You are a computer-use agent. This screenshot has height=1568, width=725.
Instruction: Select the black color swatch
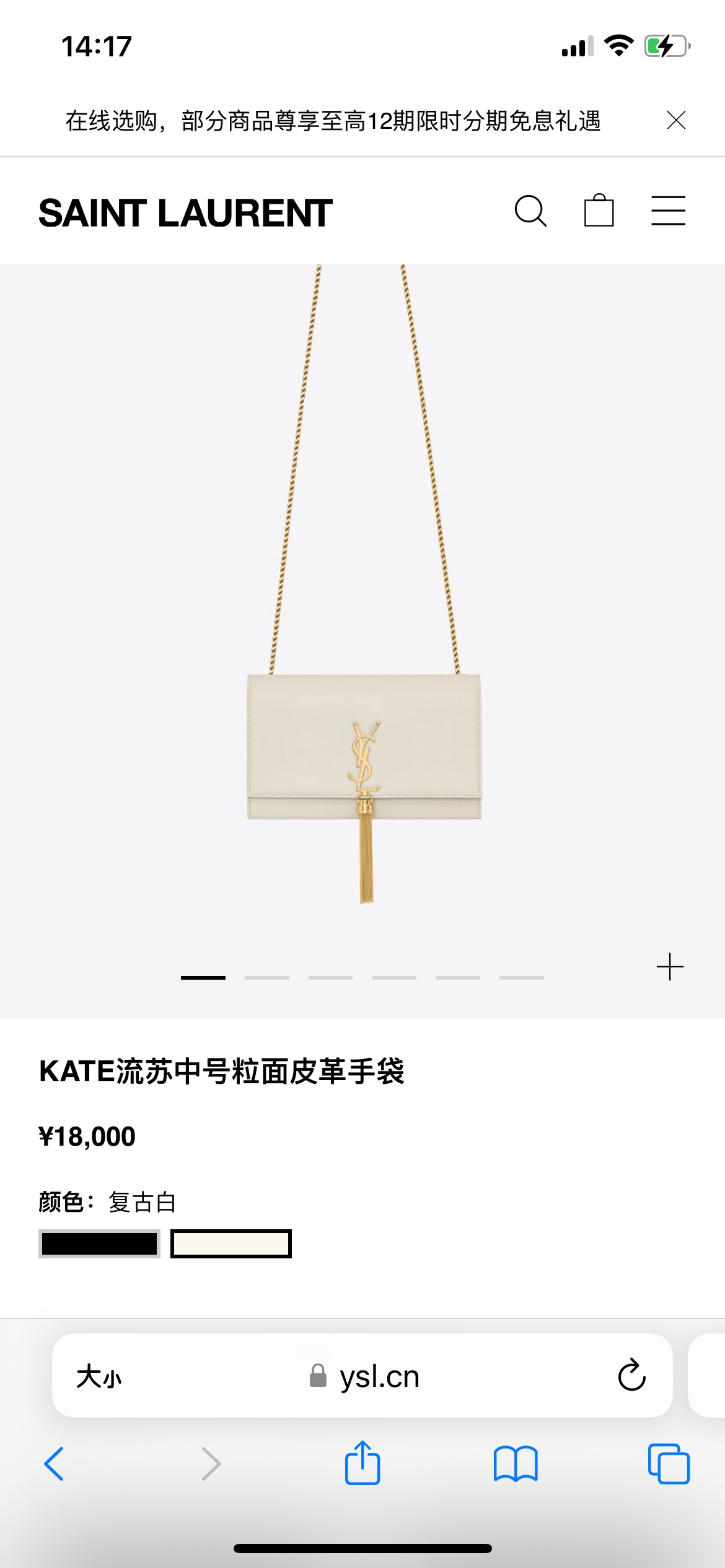pos(99,1244)
